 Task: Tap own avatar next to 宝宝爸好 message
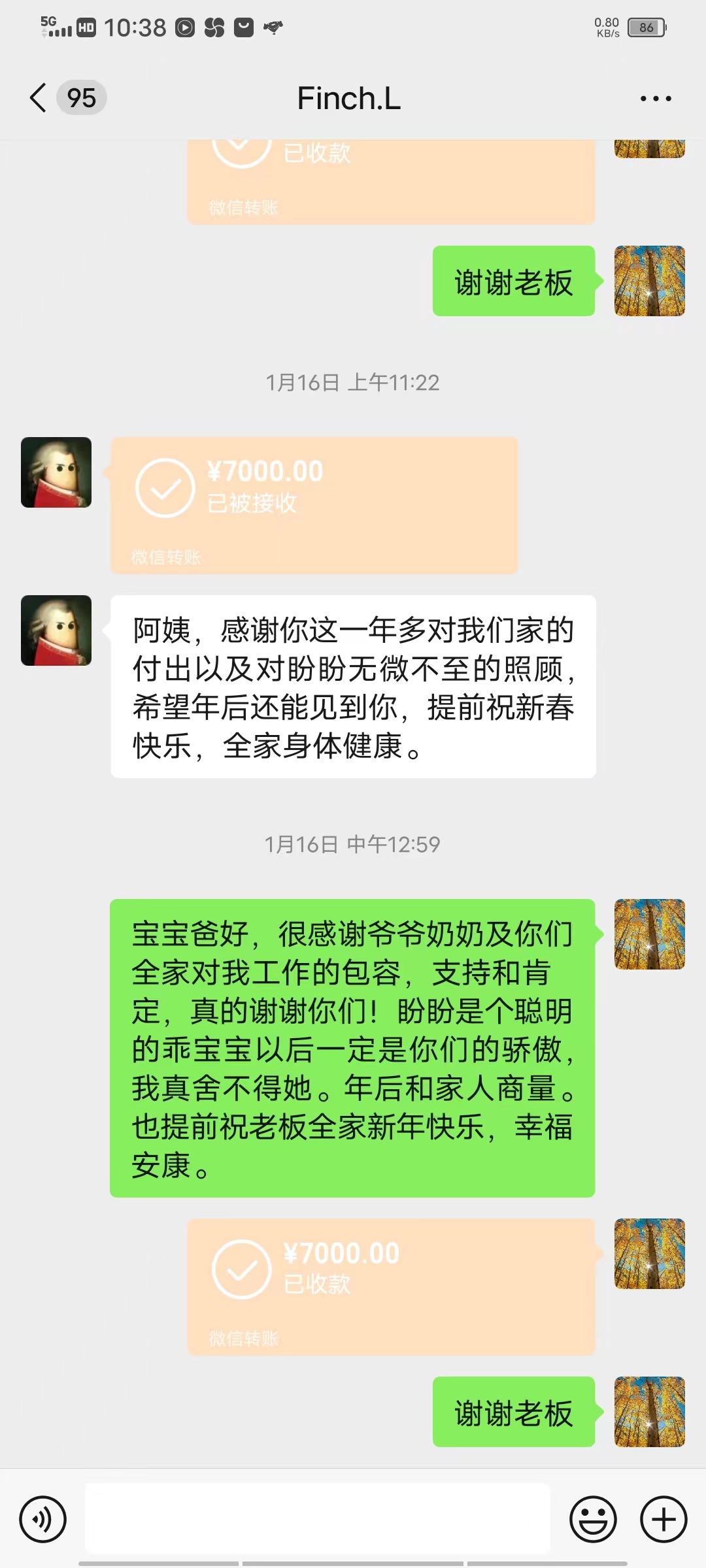[x=649, y=934]
